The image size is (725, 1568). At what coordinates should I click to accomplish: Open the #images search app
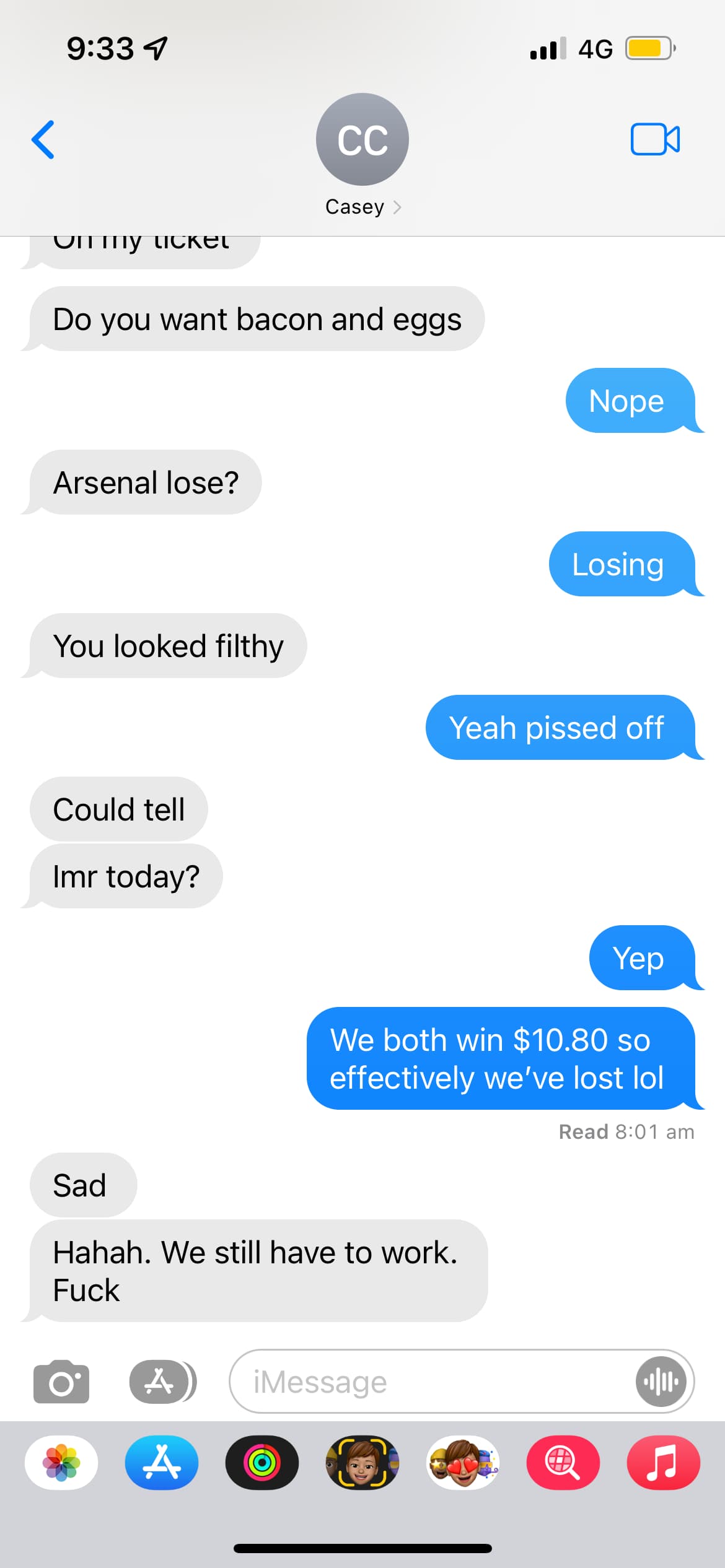click(x=563, y=1463)
